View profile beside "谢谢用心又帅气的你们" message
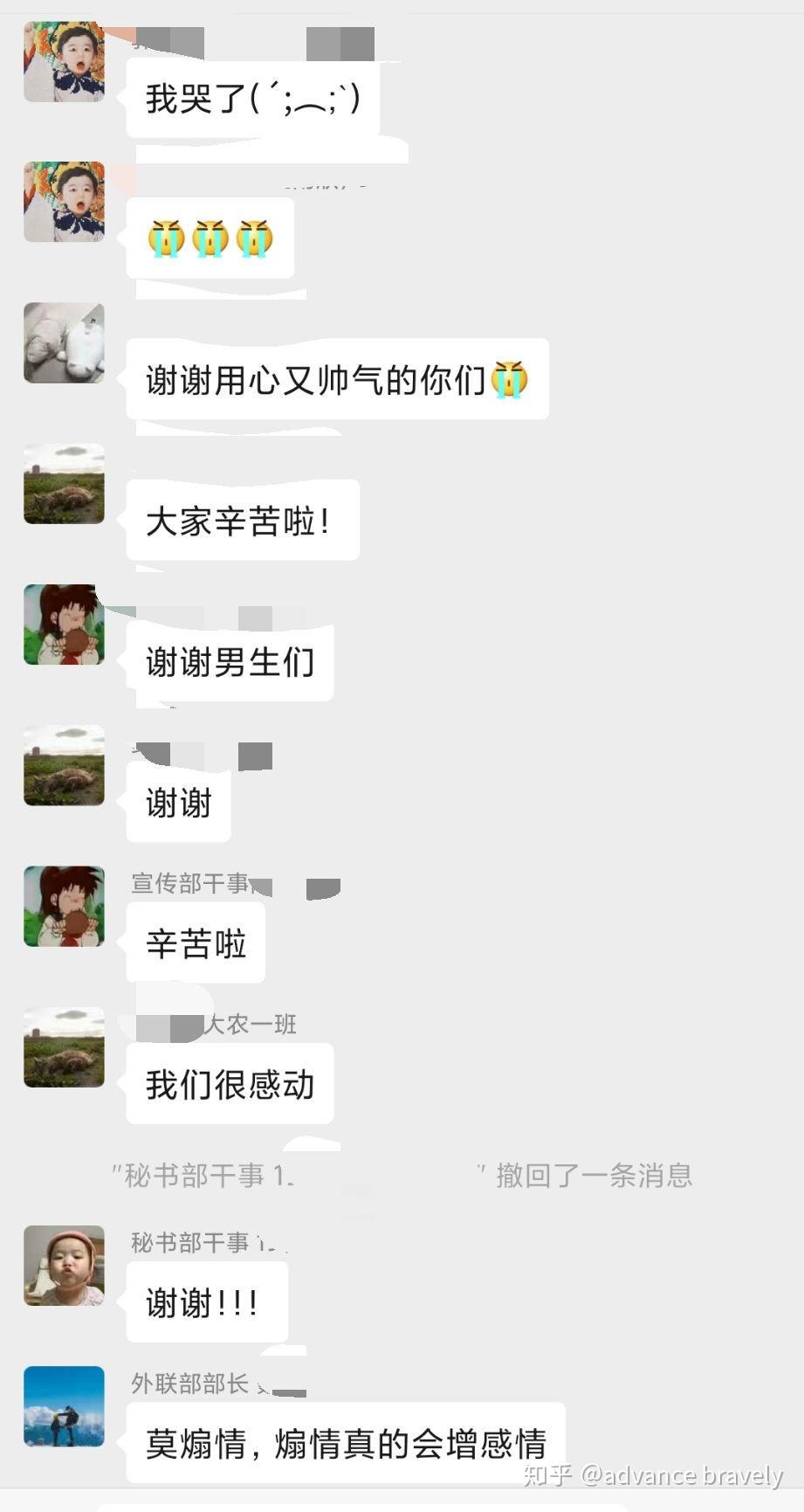This screenshot has height=1512, width=804. pos(64,343)
